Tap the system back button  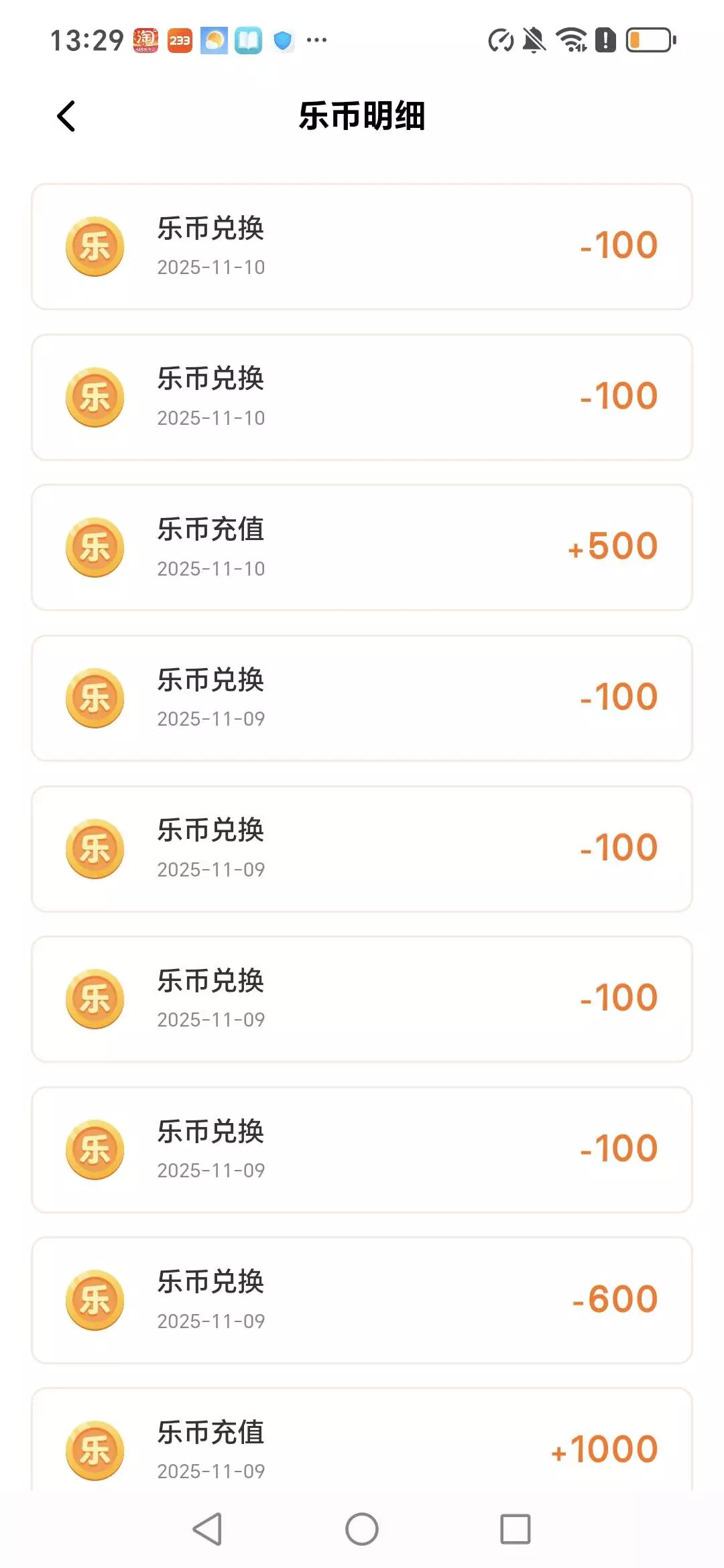208,1529
